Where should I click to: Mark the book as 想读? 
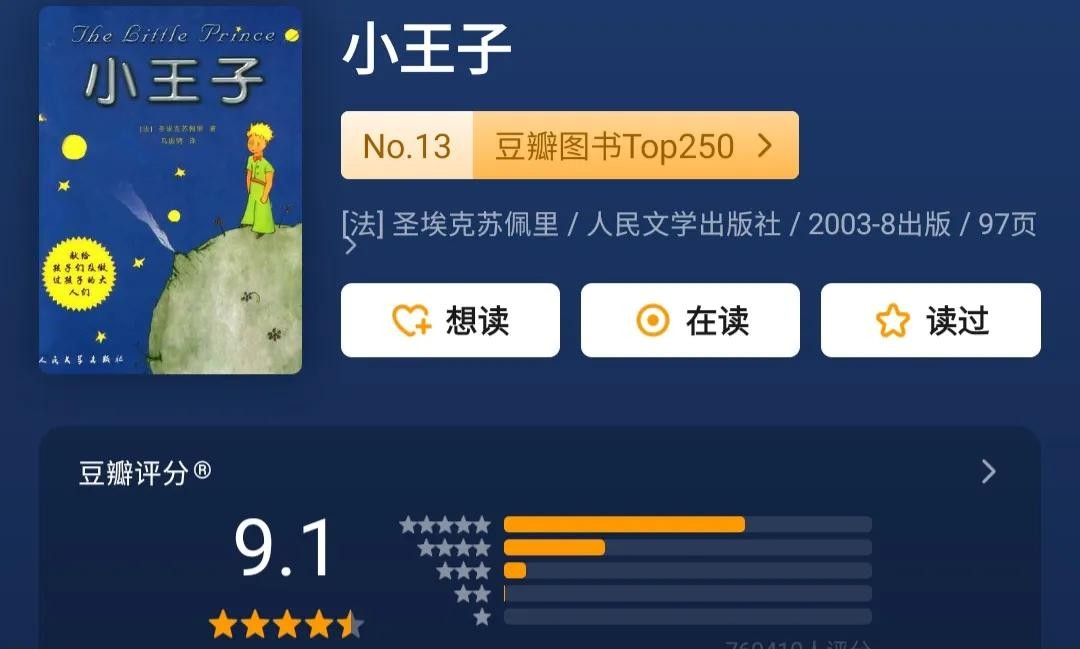450,321
